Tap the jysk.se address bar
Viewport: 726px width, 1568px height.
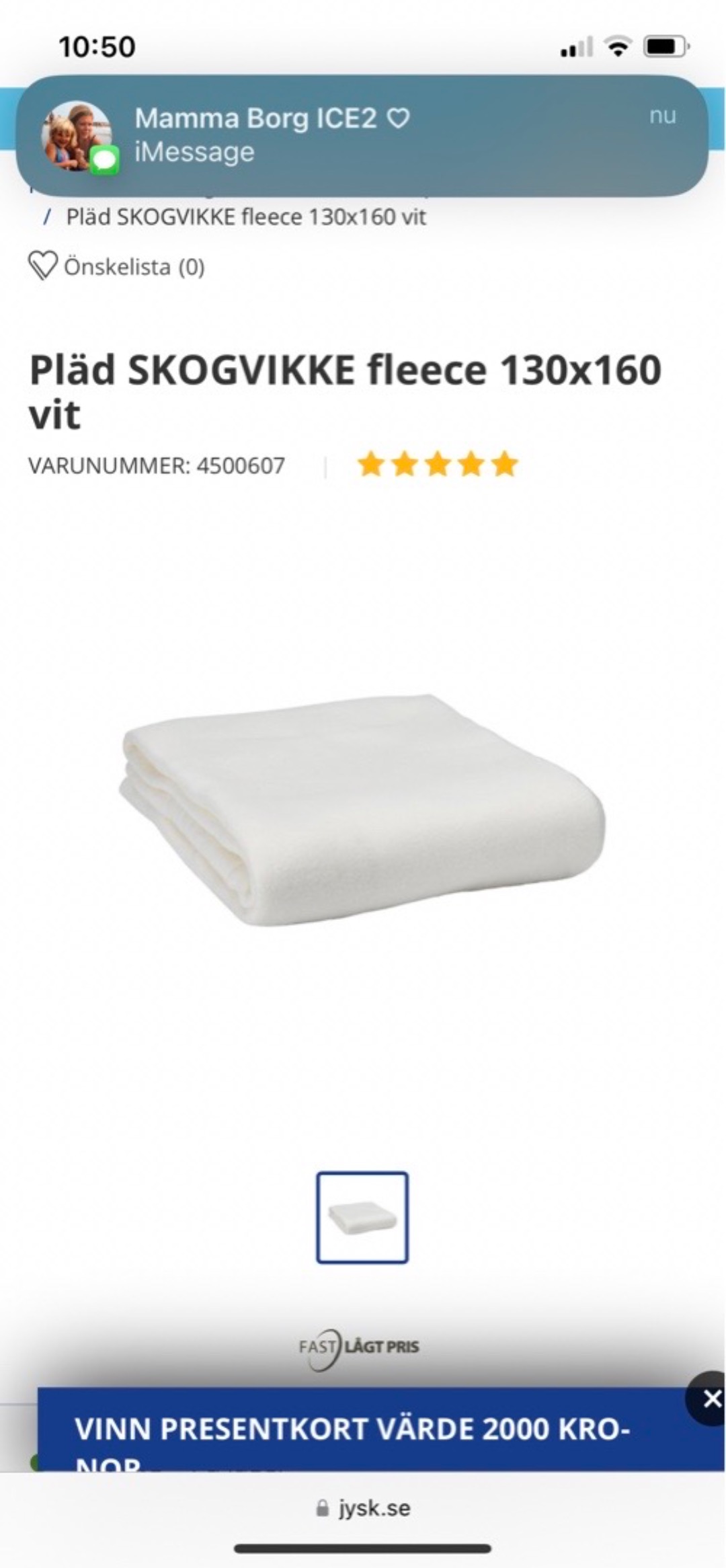363,1507
